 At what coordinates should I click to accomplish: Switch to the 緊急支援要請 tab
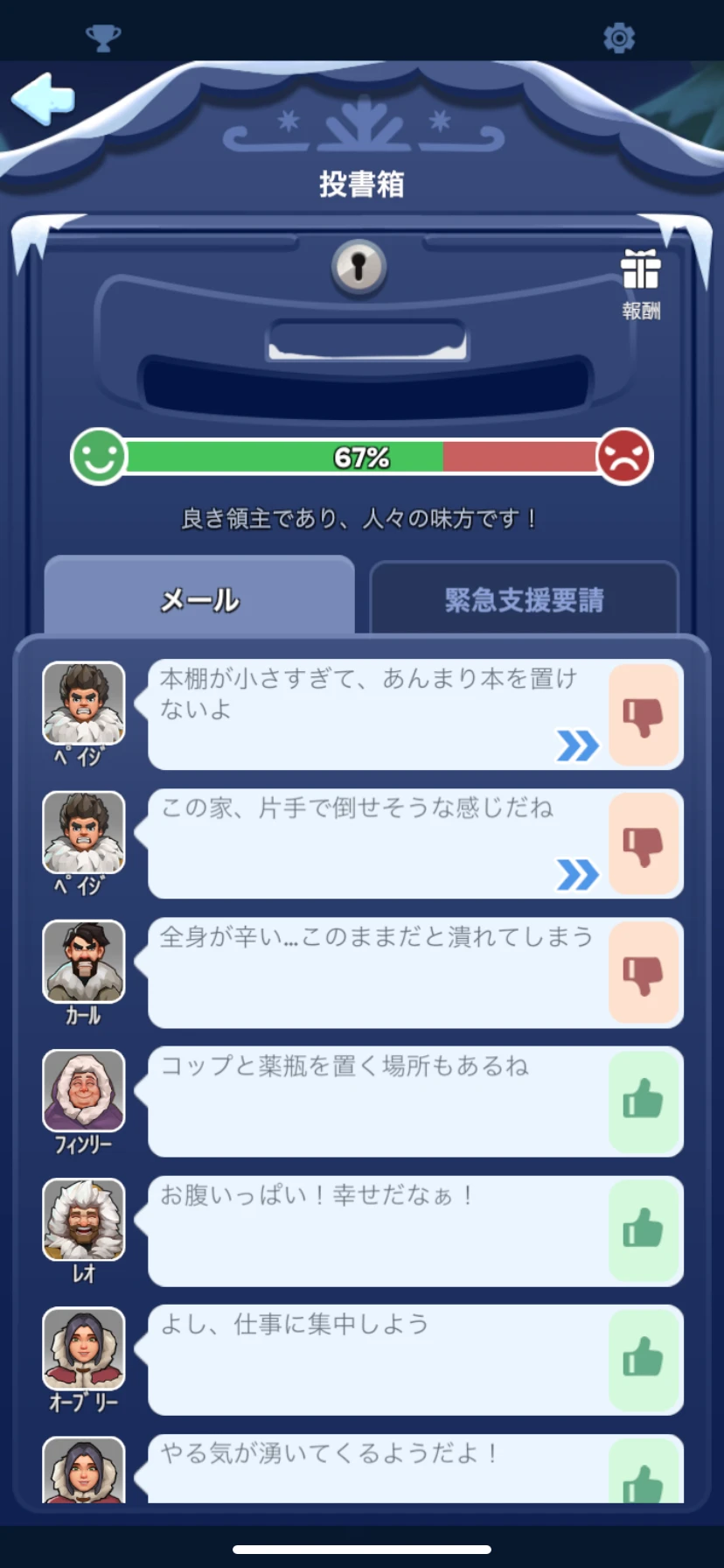click(x=524, y=599)
